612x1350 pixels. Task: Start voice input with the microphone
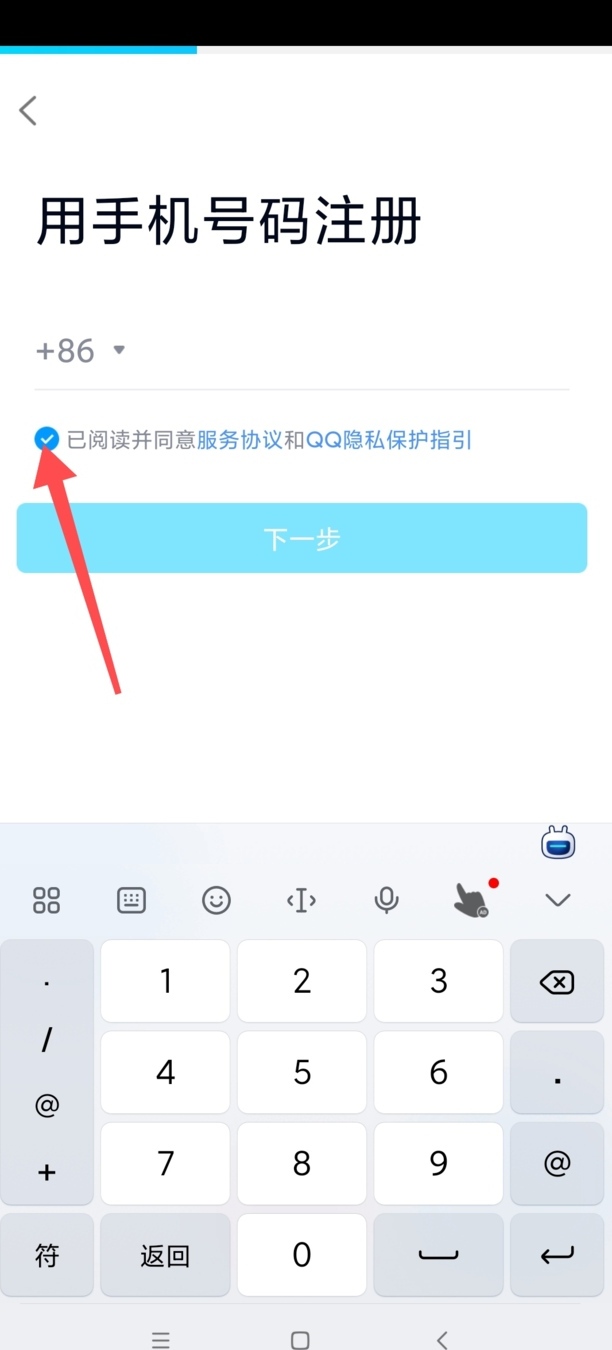click(386, 900)
